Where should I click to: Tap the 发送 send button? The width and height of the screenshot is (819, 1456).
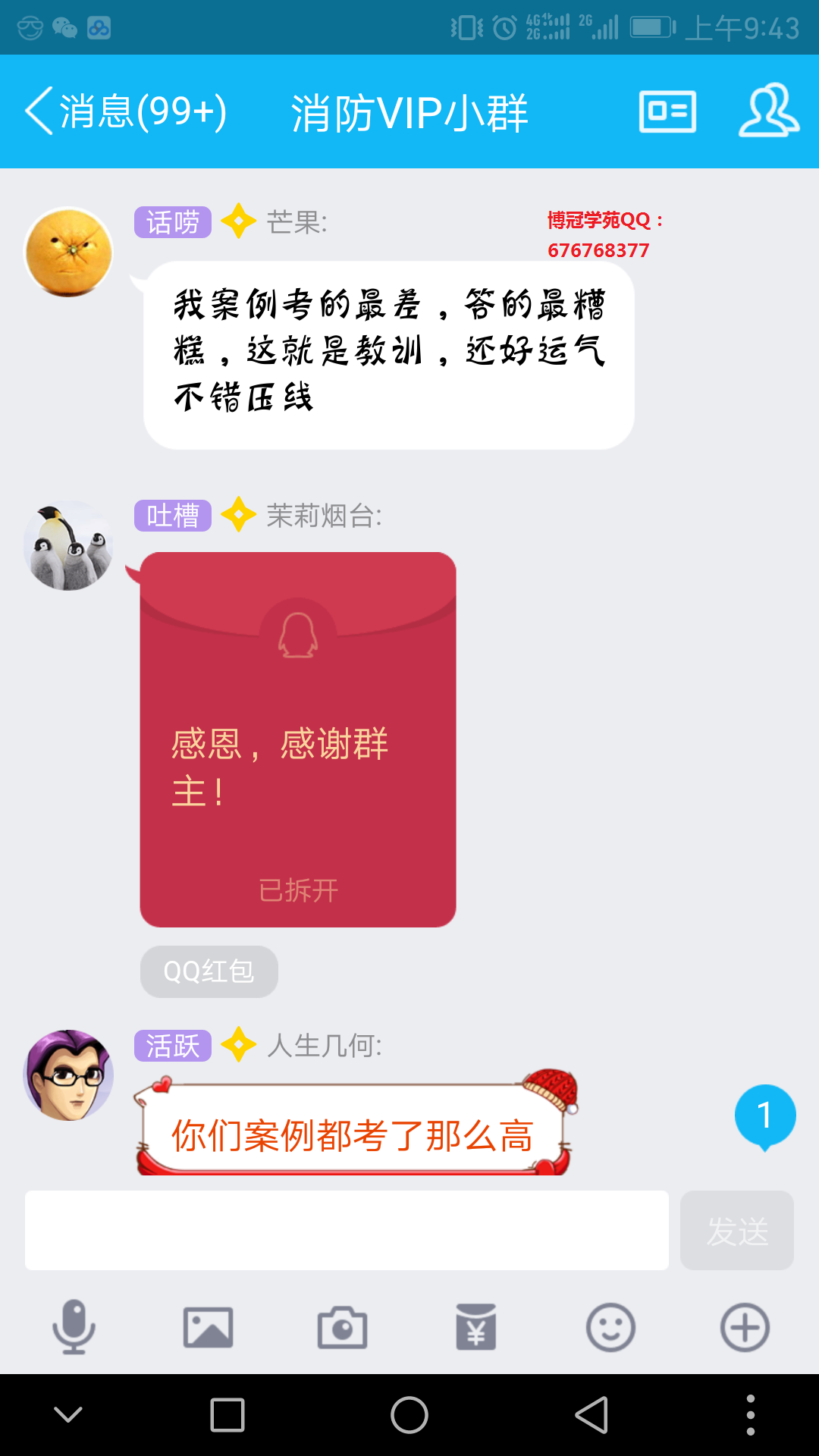pos(736,1230)
